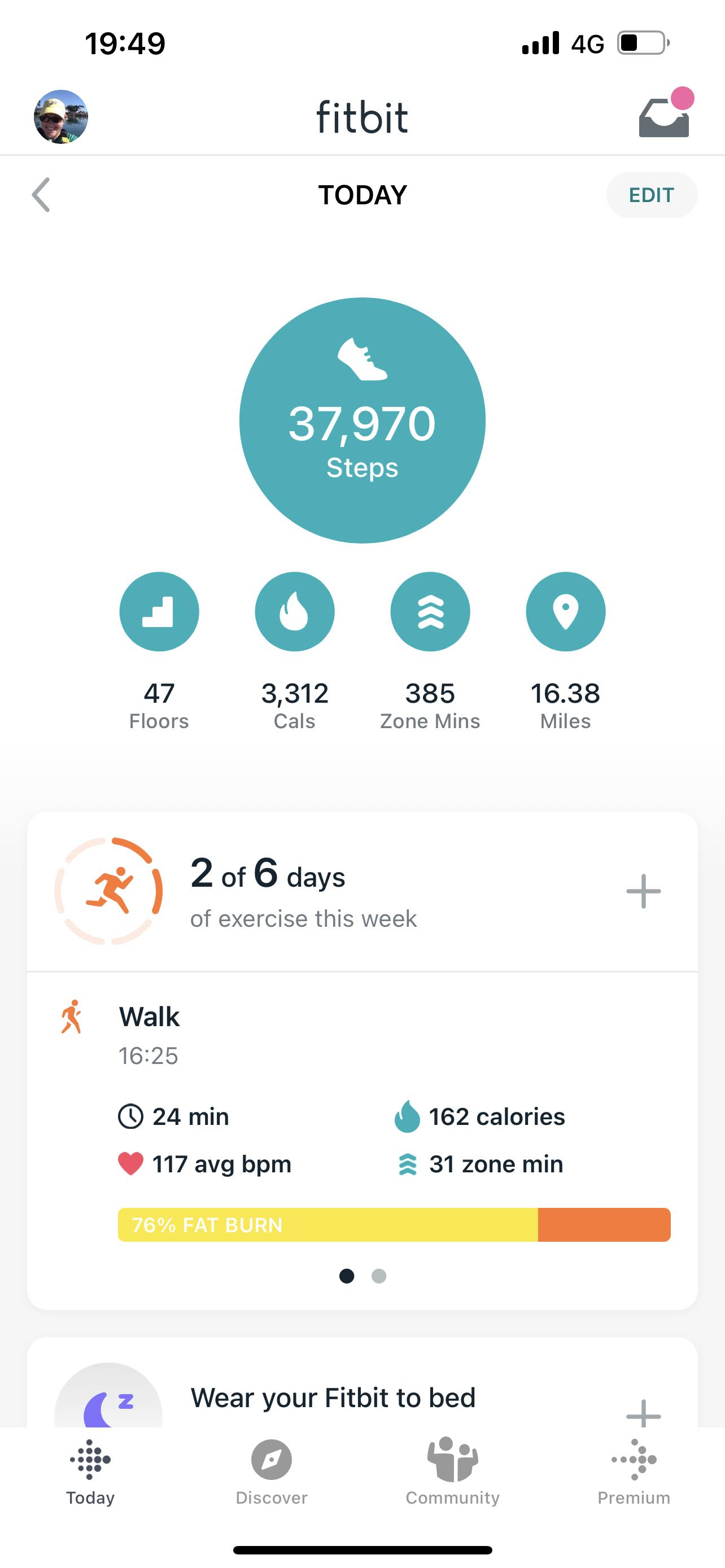
Task: Open the 37,970 Steps details
Action: pyautogui.click(x=362, y=420)
